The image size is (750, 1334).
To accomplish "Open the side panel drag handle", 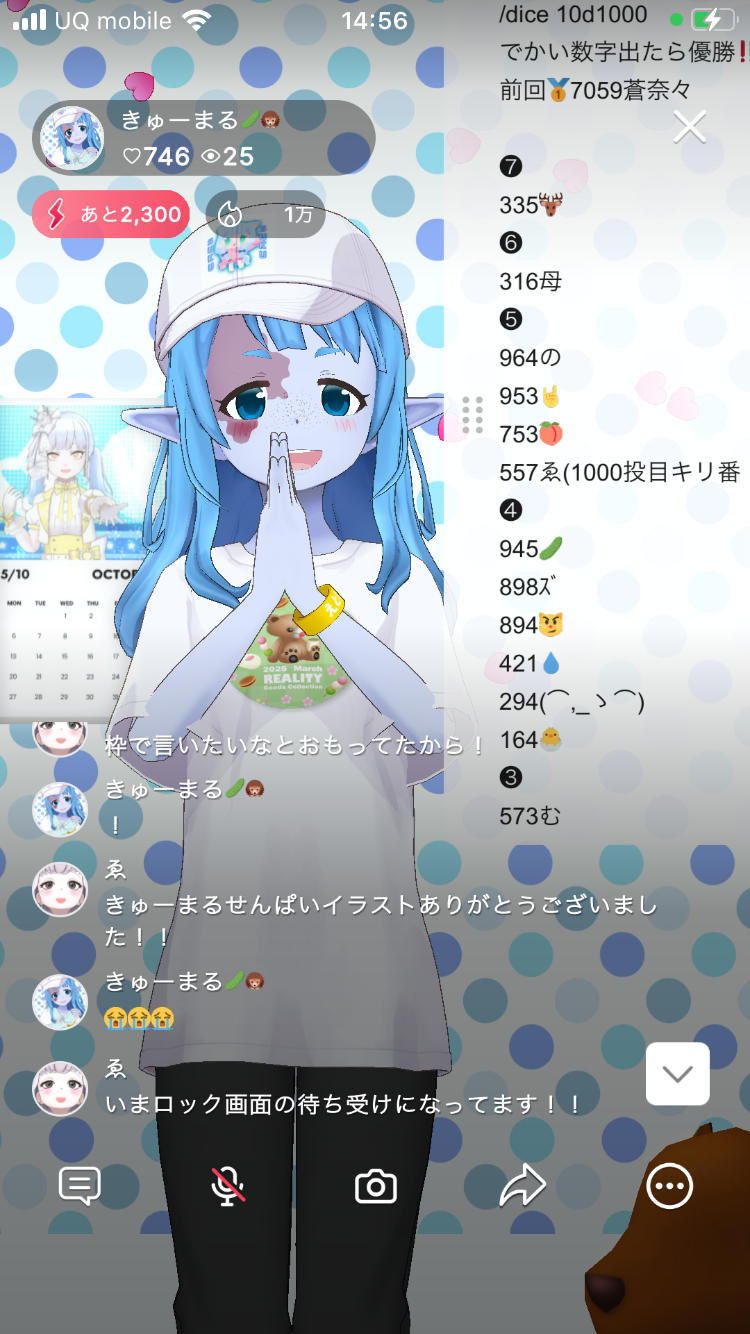I will [x=473, y=414].
